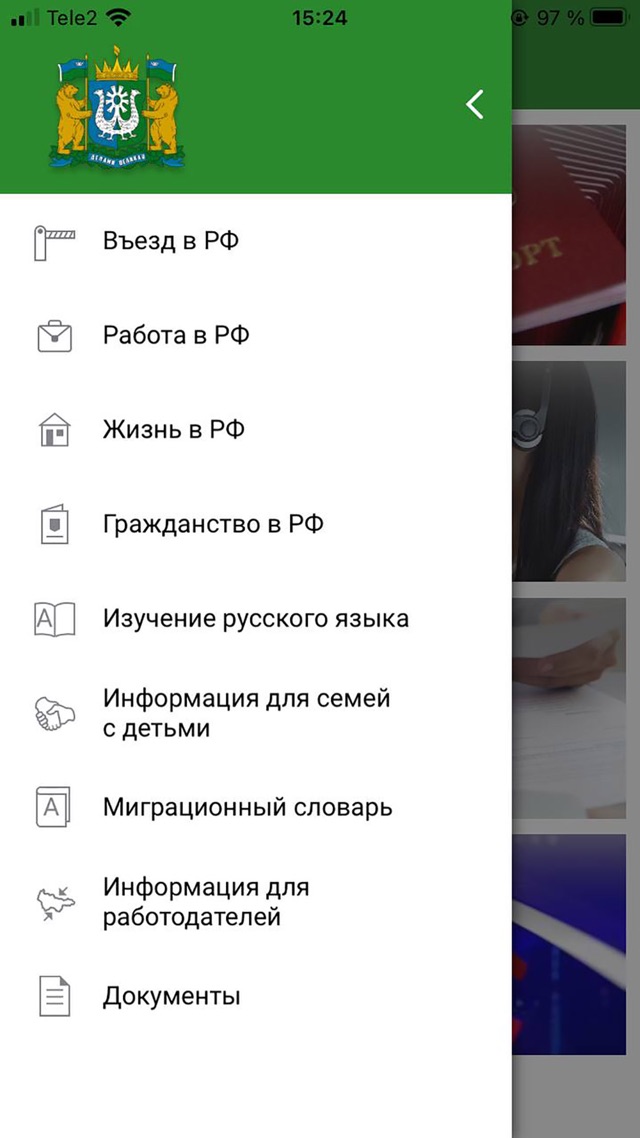
Task: Open Информация для семей с детьми
Action: [x=255, y=713]
